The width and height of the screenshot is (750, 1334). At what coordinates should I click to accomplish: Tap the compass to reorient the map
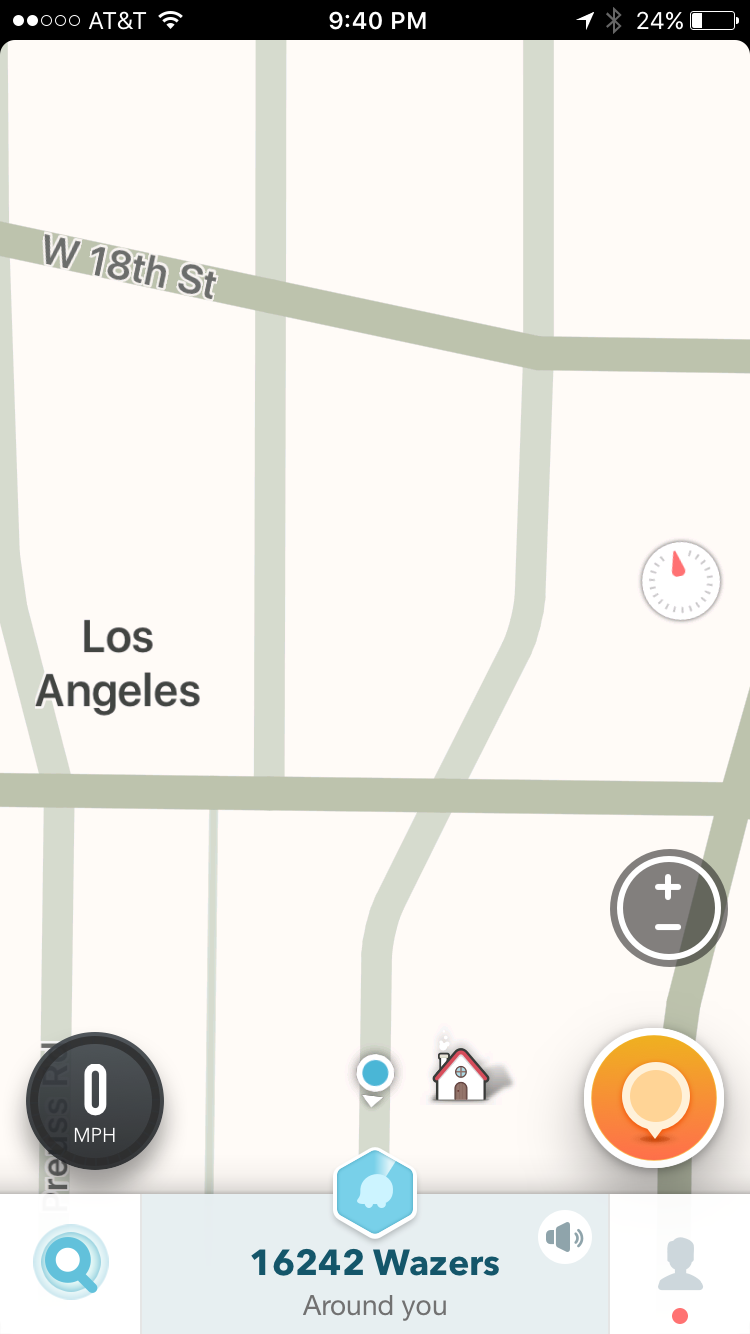coord(681,580)
